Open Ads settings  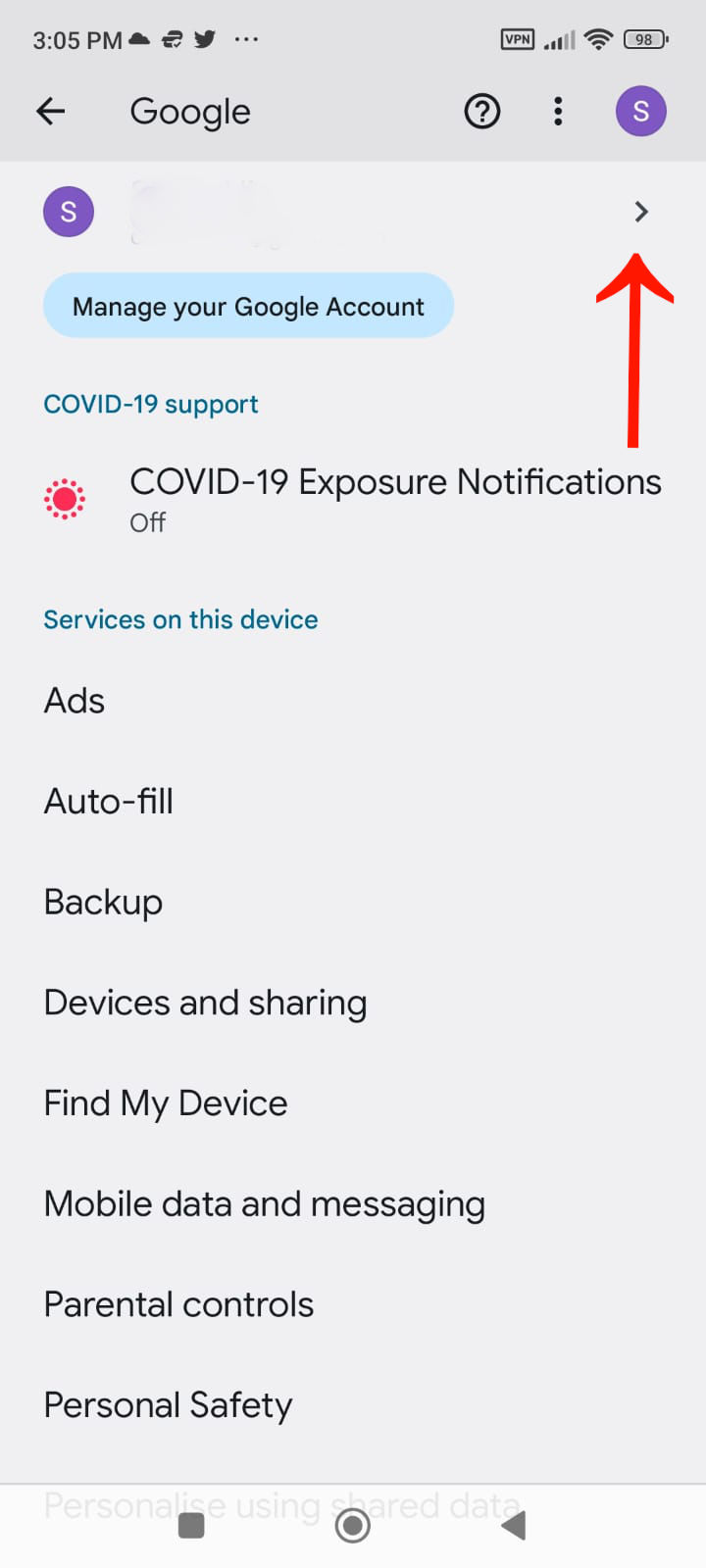(x=75, y=701)
